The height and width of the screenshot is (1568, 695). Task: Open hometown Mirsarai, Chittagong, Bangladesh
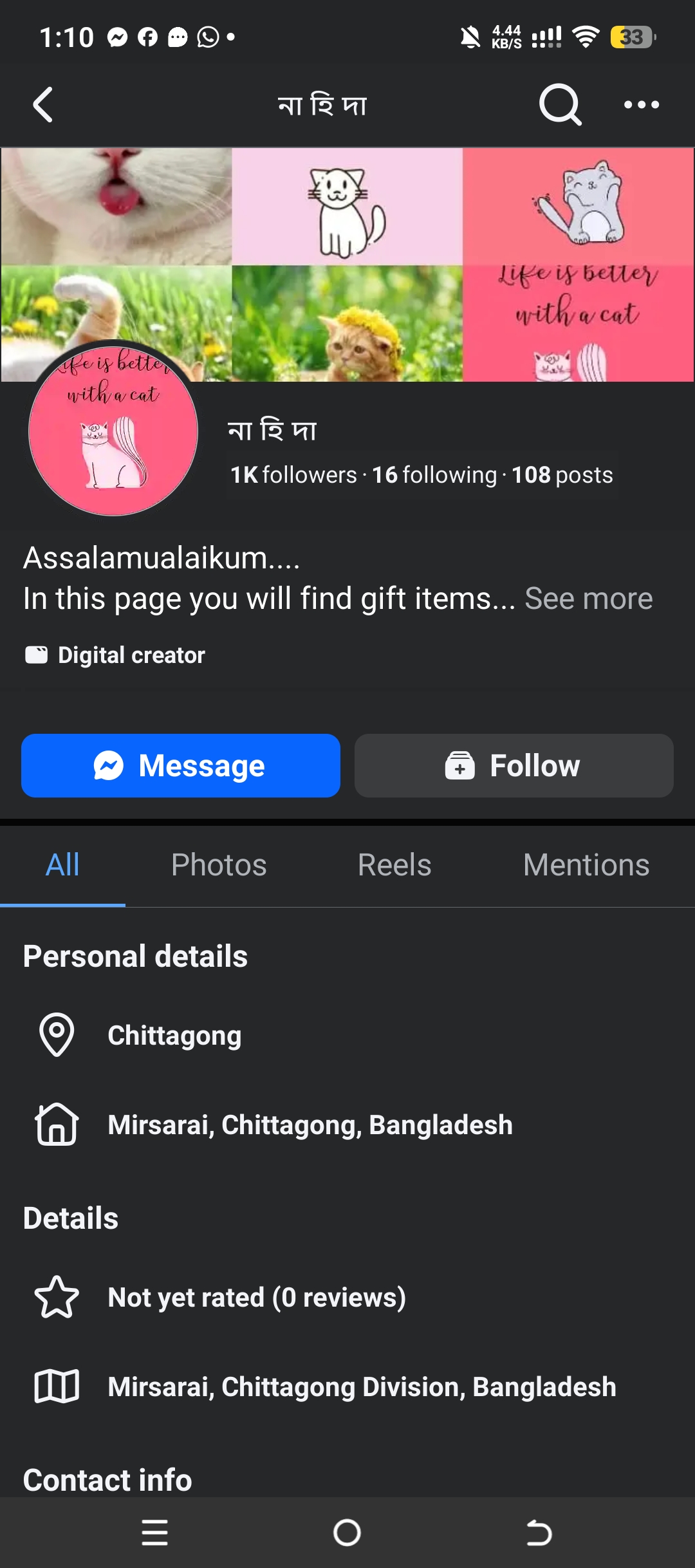pos(347,1125)
